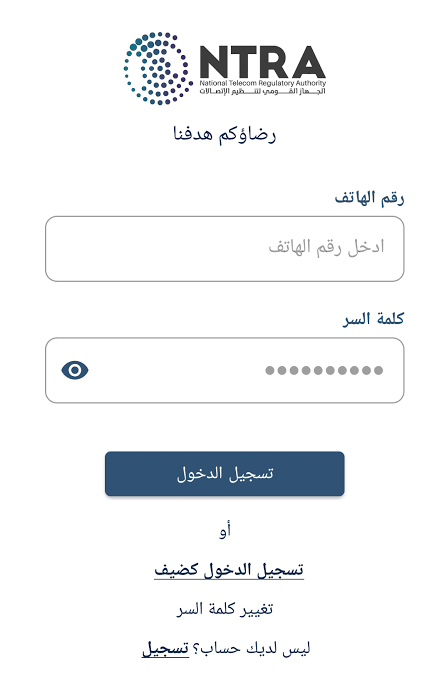Tap the تسجيل الدخول login button
This screenshot has width=447, height=685.
[225, 474]
